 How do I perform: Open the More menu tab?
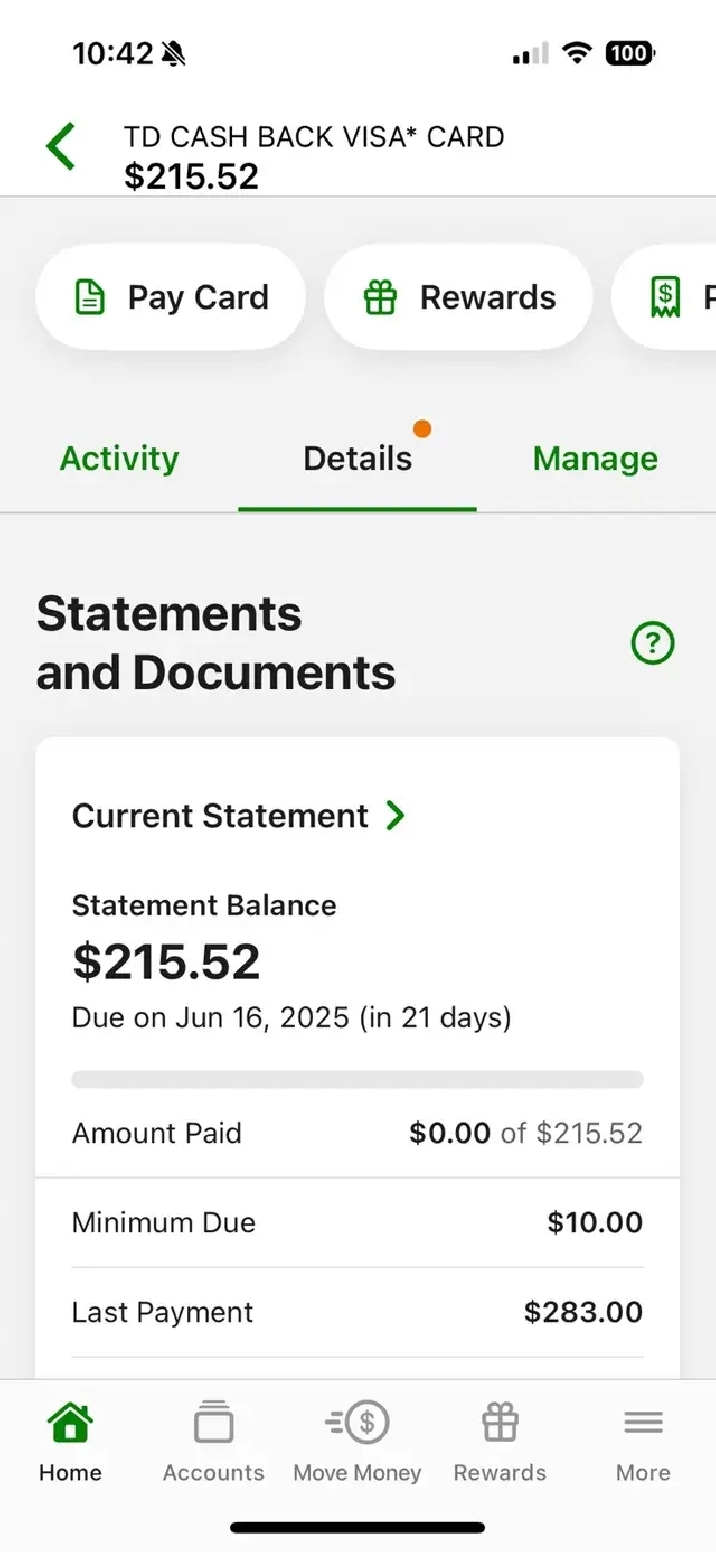643,1442
